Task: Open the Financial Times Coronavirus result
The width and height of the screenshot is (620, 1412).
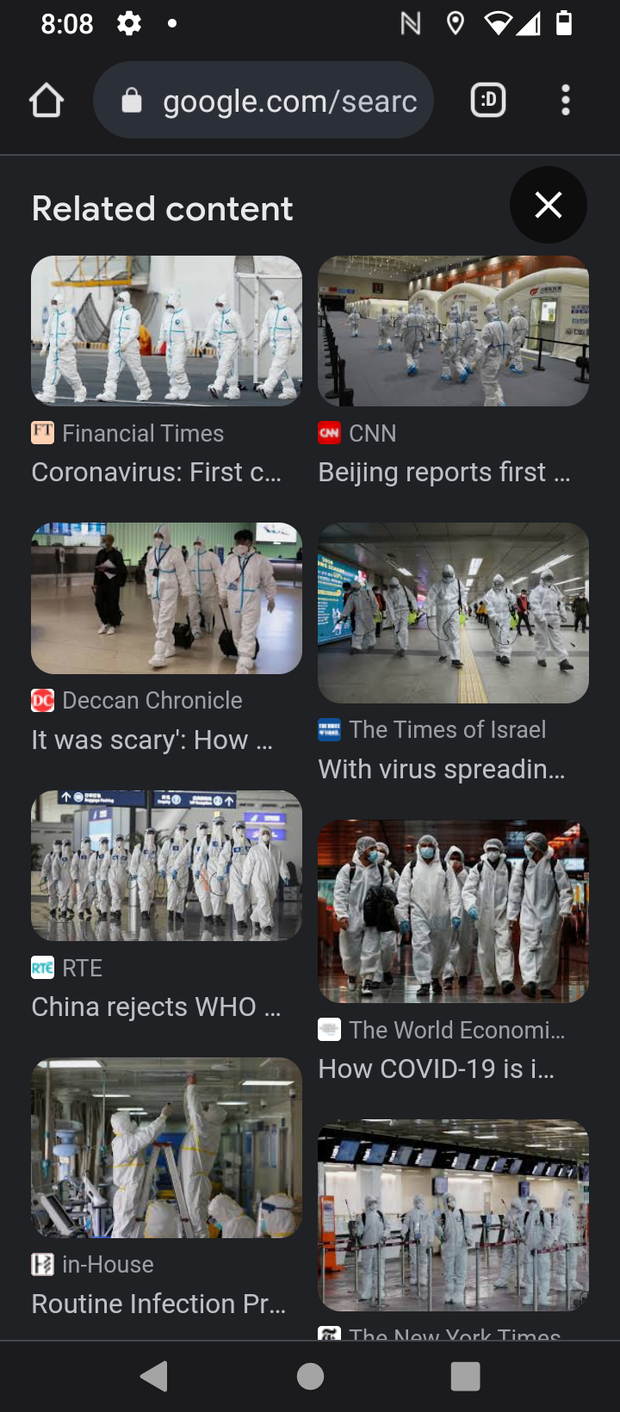Action: (x=166, y=372)
